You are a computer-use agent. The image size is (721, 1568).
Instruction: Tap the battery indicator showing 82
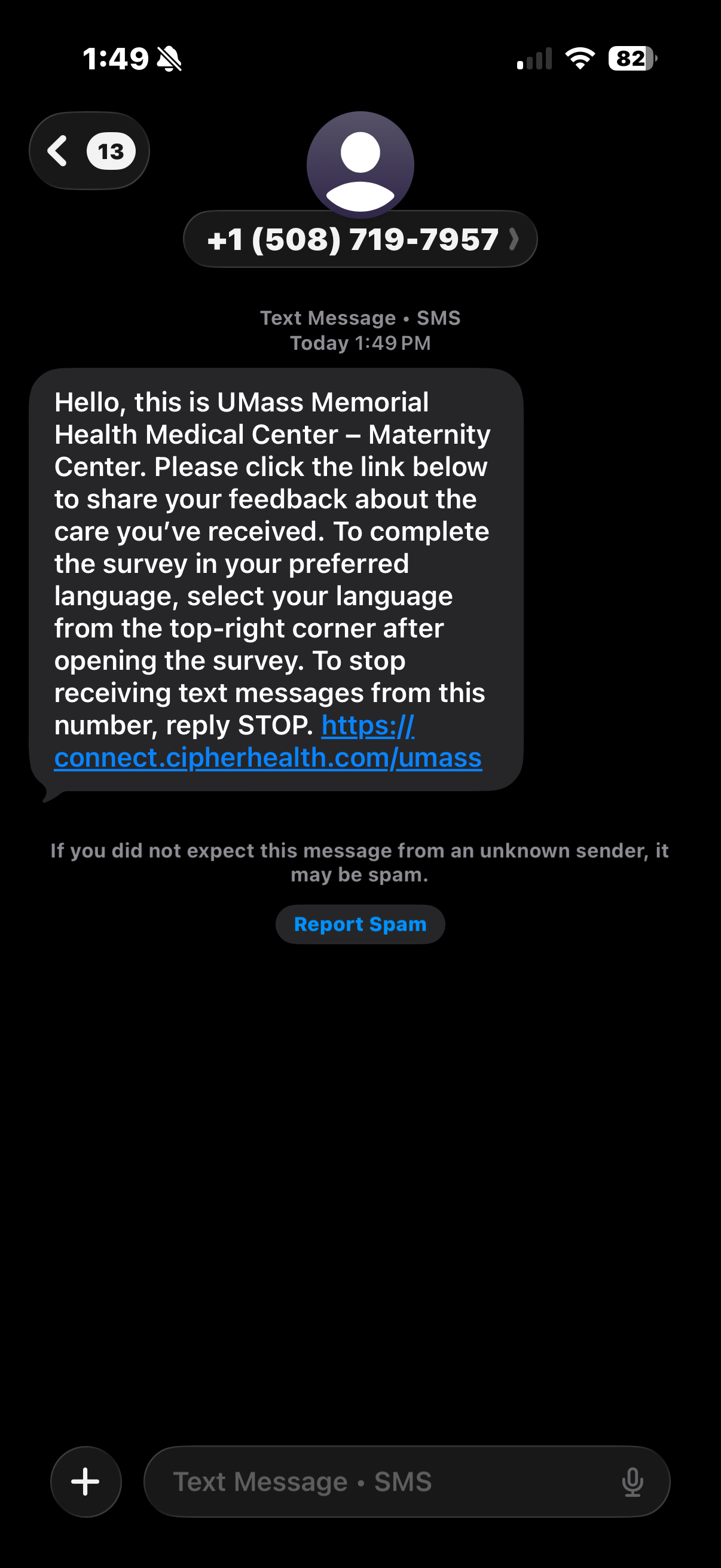629,58
